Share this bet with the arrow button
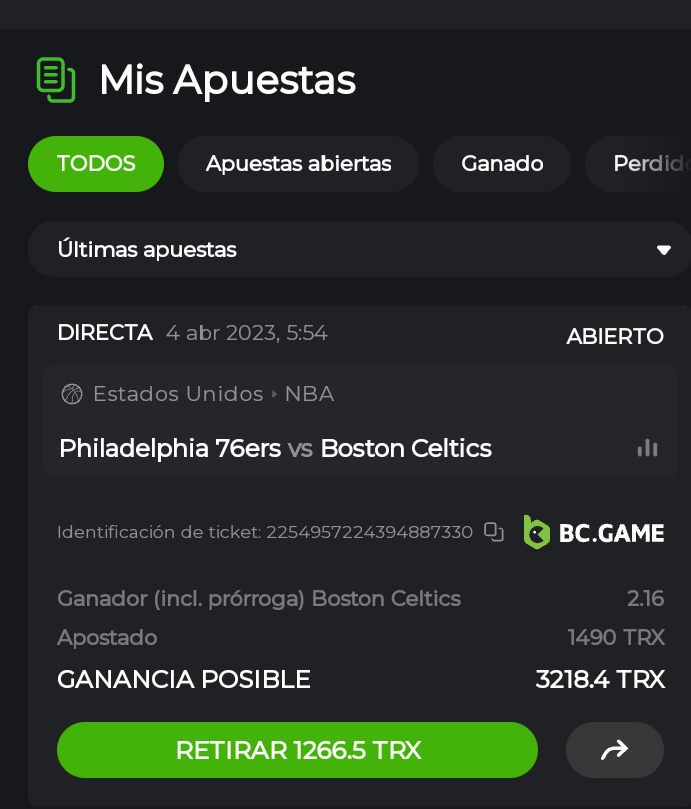This screenshot has width=691, height=809. 614,750
